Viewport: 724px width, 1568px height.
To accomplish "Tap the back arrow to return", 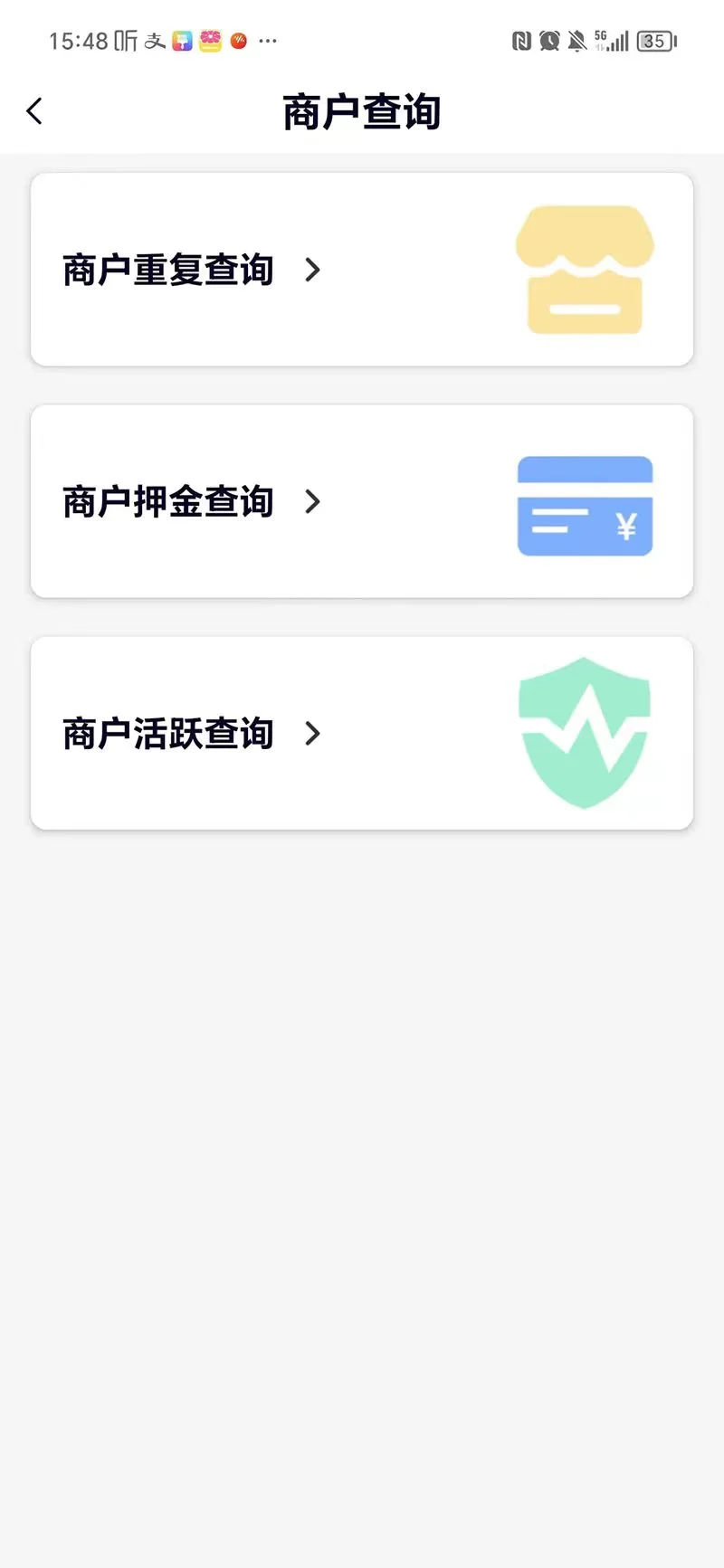I will tap(33, 110).
